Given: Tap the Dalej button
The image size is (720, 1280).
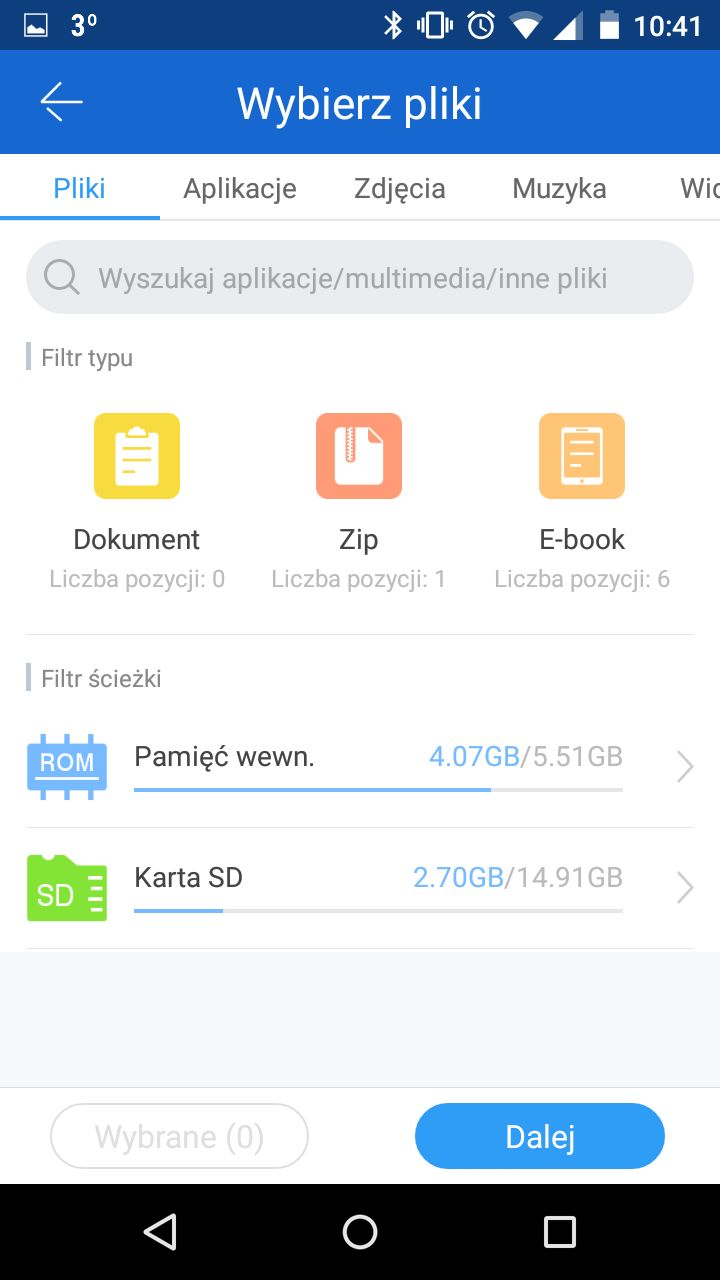Looking at the screenshot, I should [x=540, y=1136].
